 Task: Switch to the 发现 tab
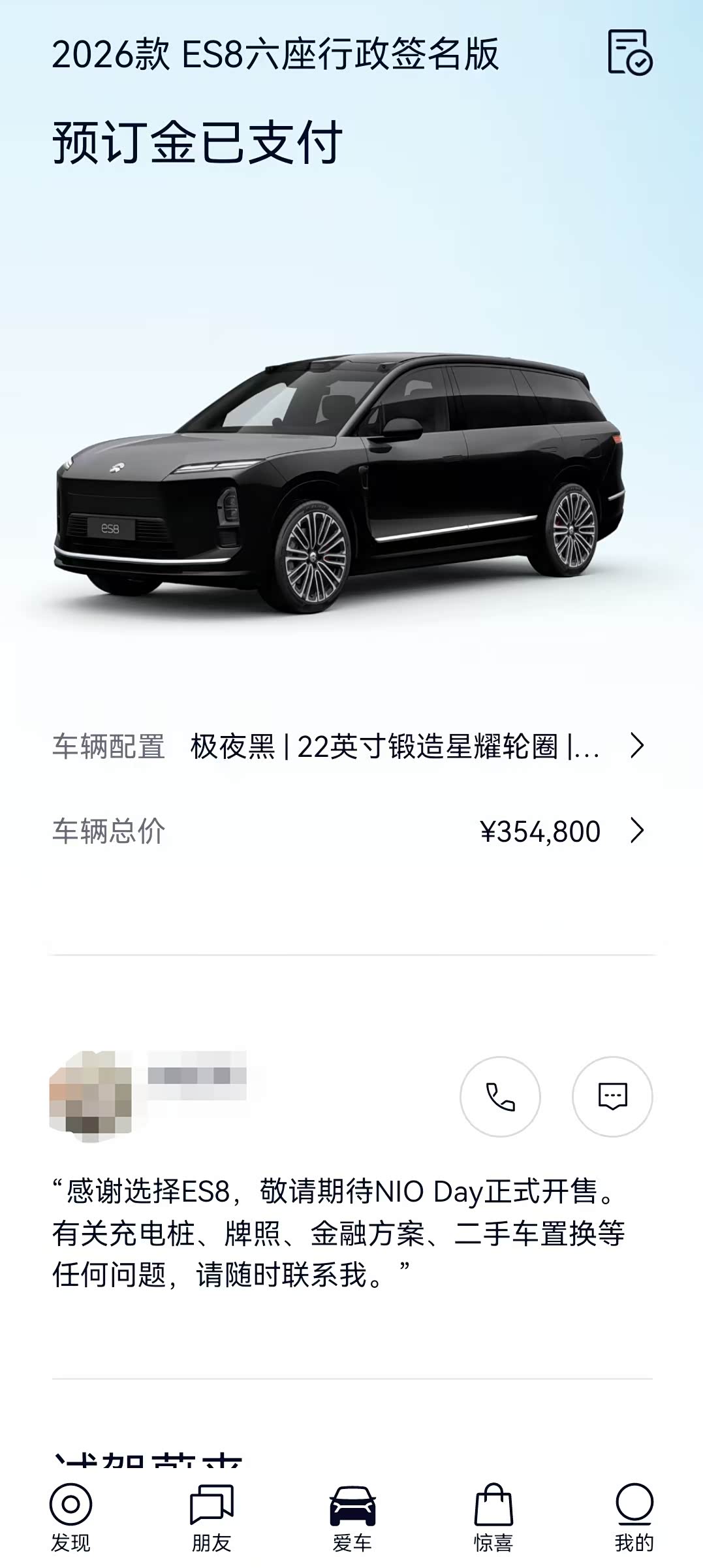(70, 1518)
